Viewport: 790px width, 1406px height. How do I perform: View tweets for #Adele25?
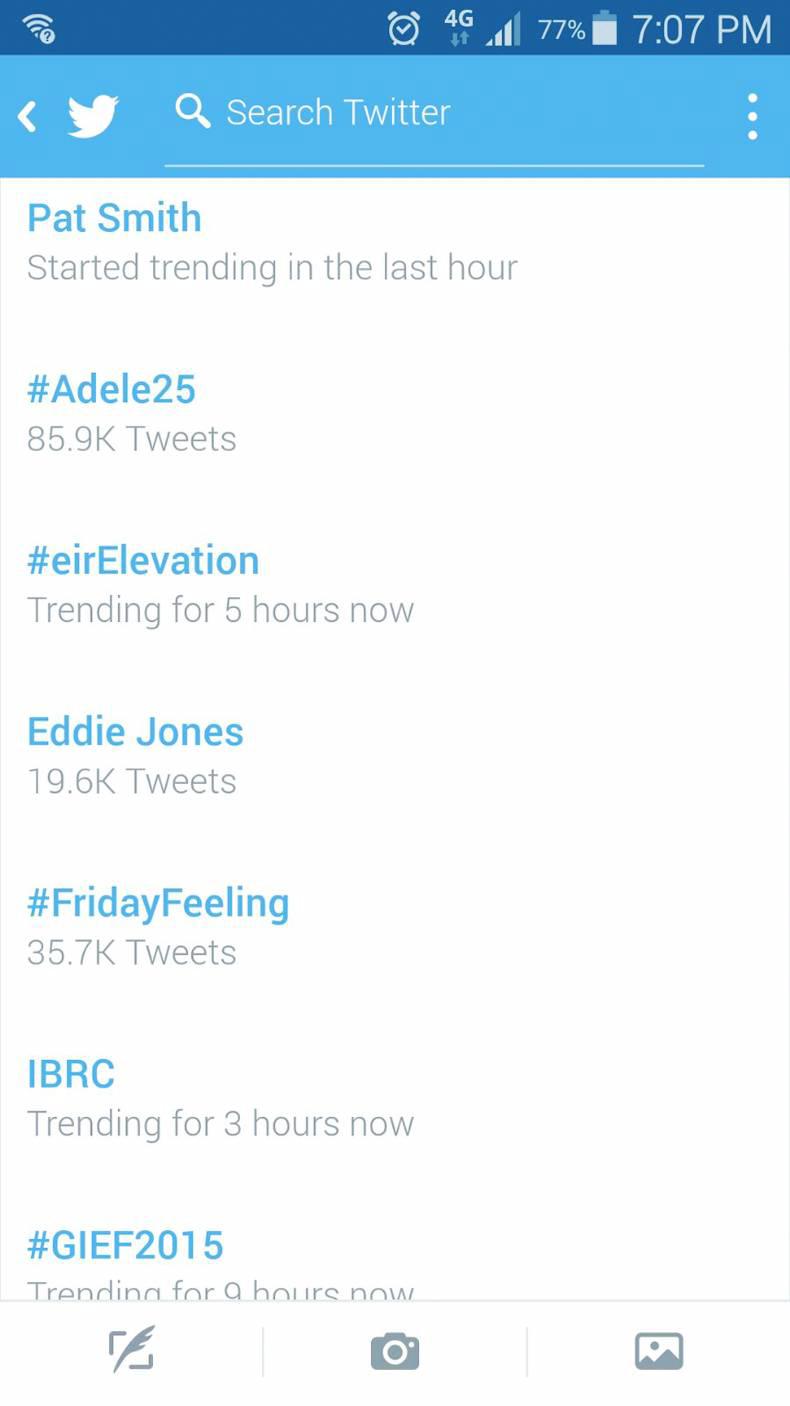pos(112,390)
